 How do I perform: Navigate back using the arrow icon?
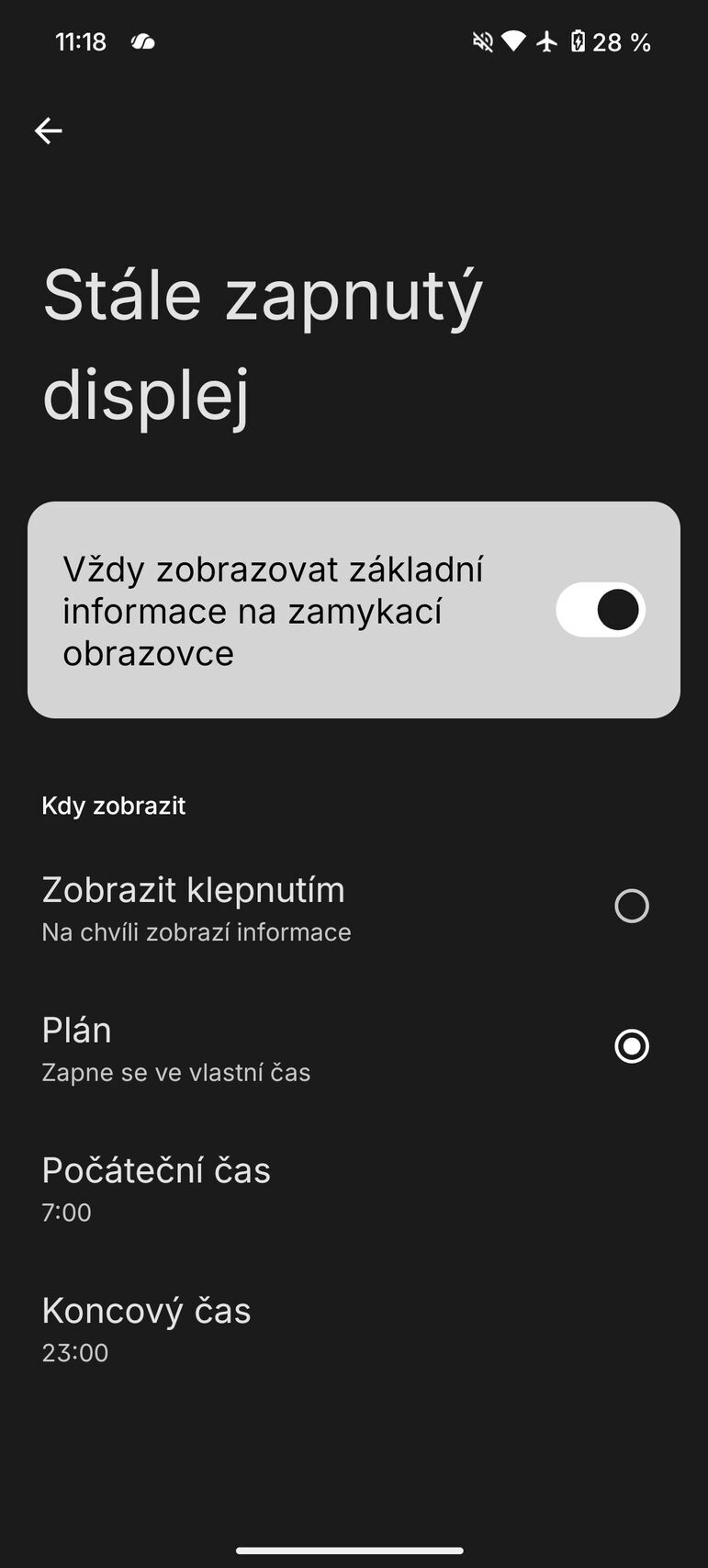coord(49,130)
